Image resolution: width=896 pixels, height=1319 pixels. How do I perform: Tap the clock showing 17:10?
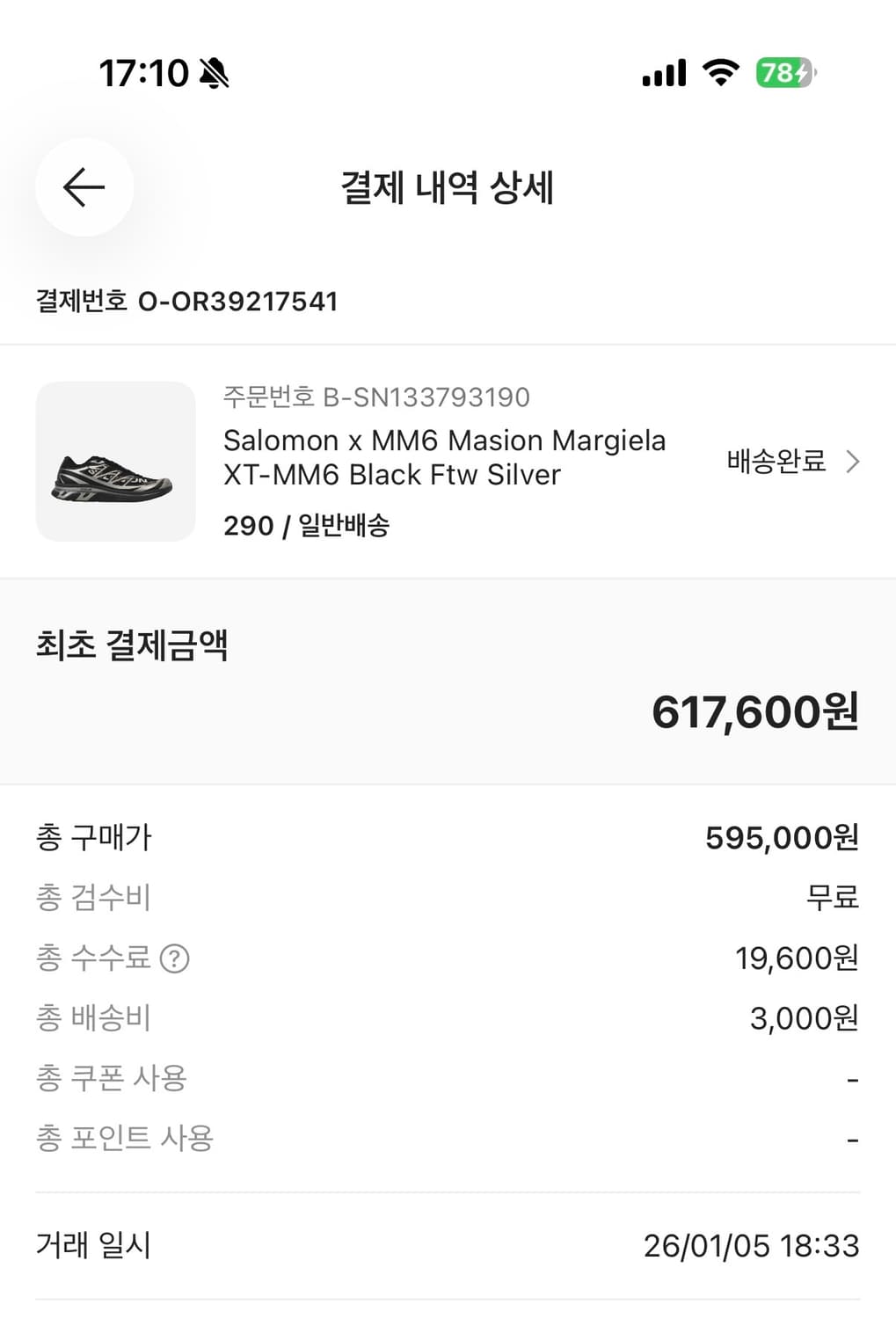144,73
